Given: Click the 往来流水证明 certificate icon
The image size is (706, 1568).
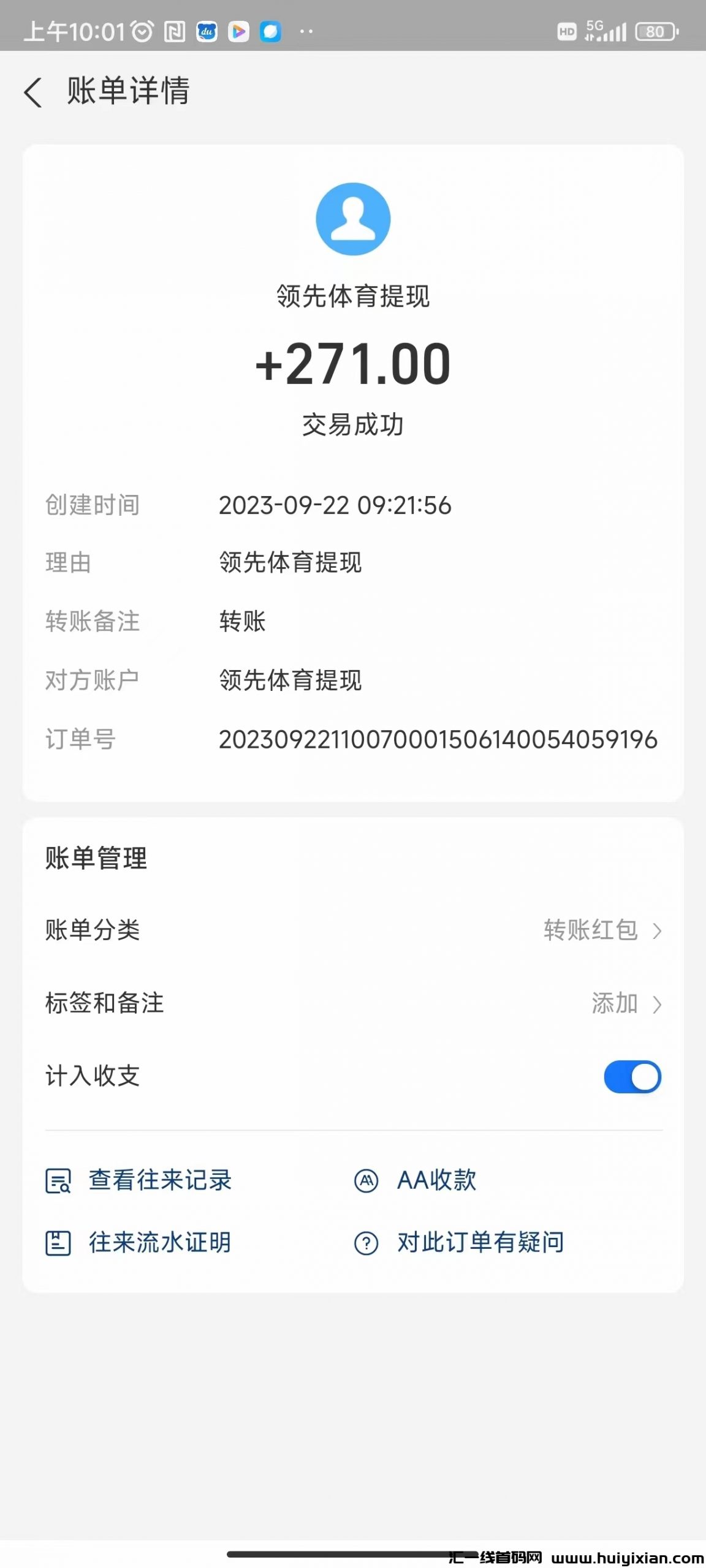Looking at the screenshot, I should click(58, 1243).
